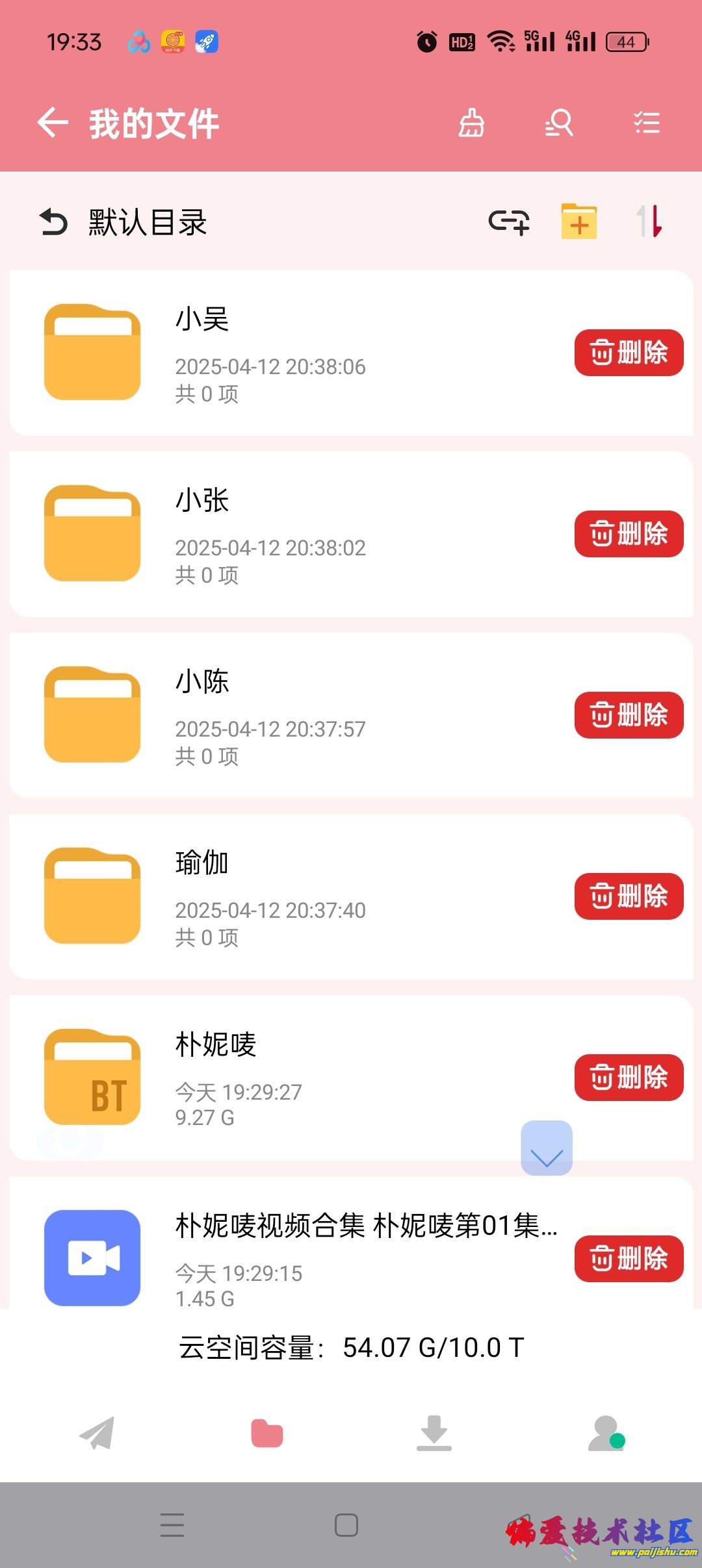702x1568 pixels.
Task: Open the 小张 folder
Action: 260,533
